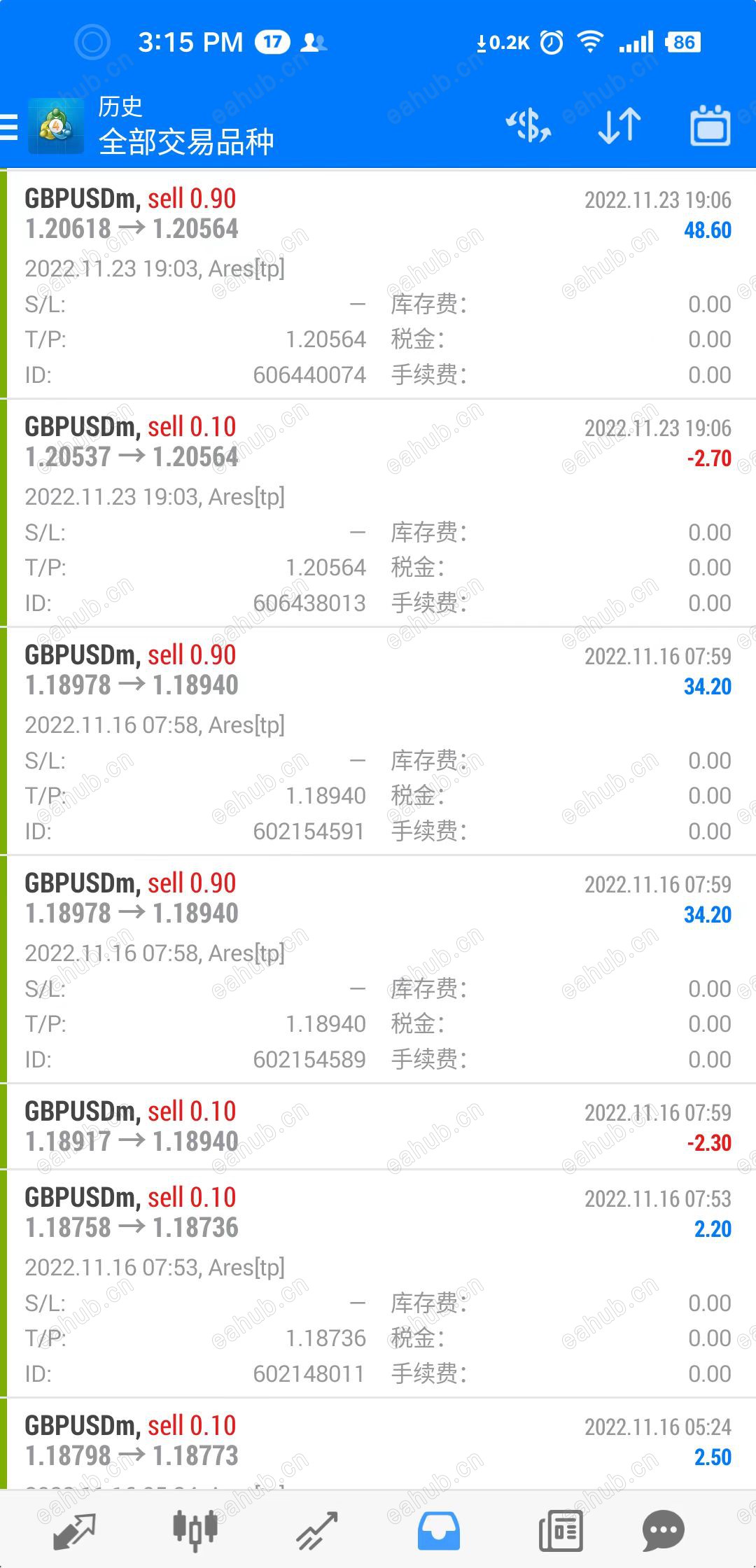Viewport: 756px width, 1568px height.
Task: Open the currency symbol filter
Action: 528,127
